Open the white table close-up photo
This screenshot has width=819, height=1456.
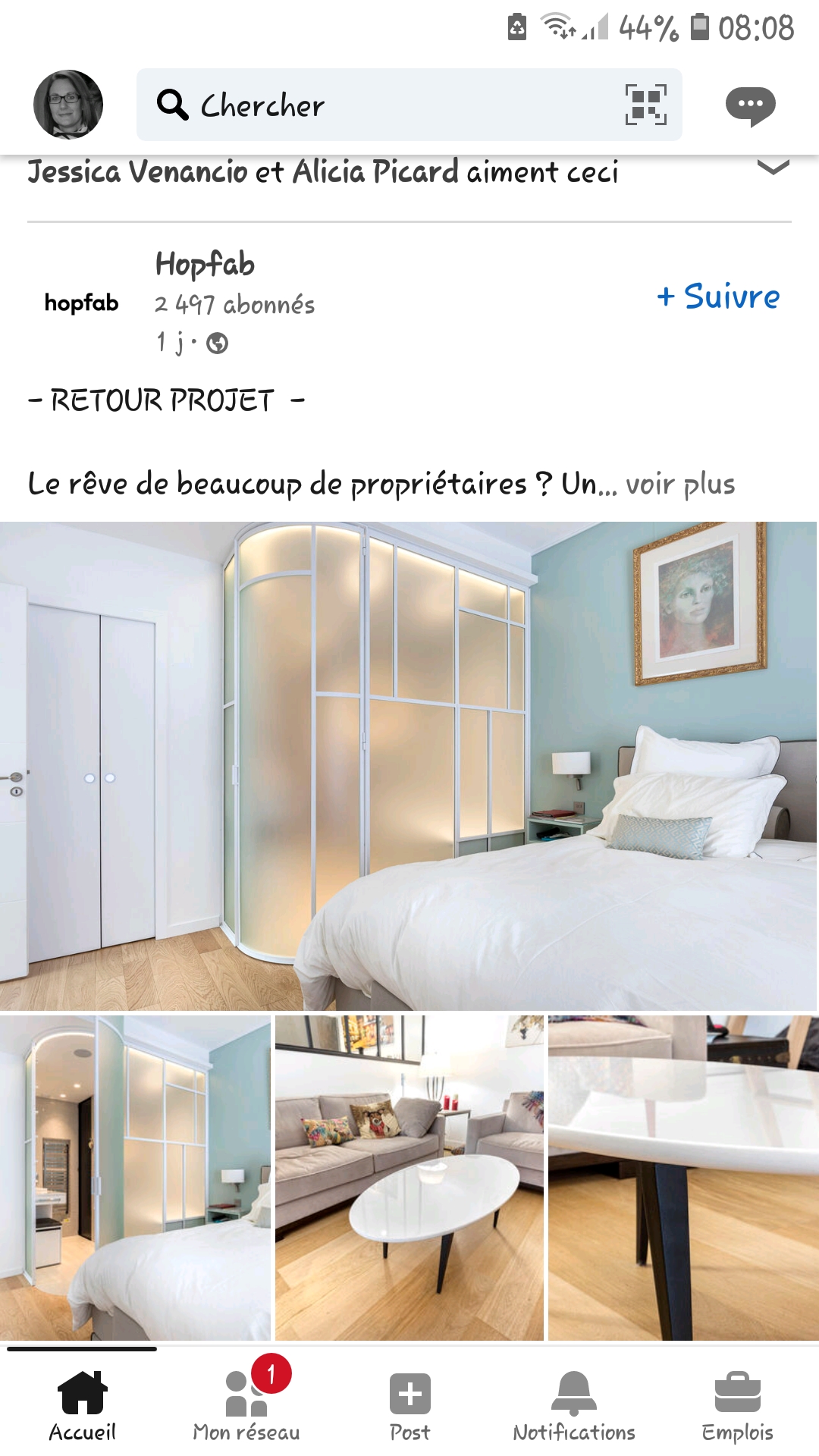(x=683, y=1178)
